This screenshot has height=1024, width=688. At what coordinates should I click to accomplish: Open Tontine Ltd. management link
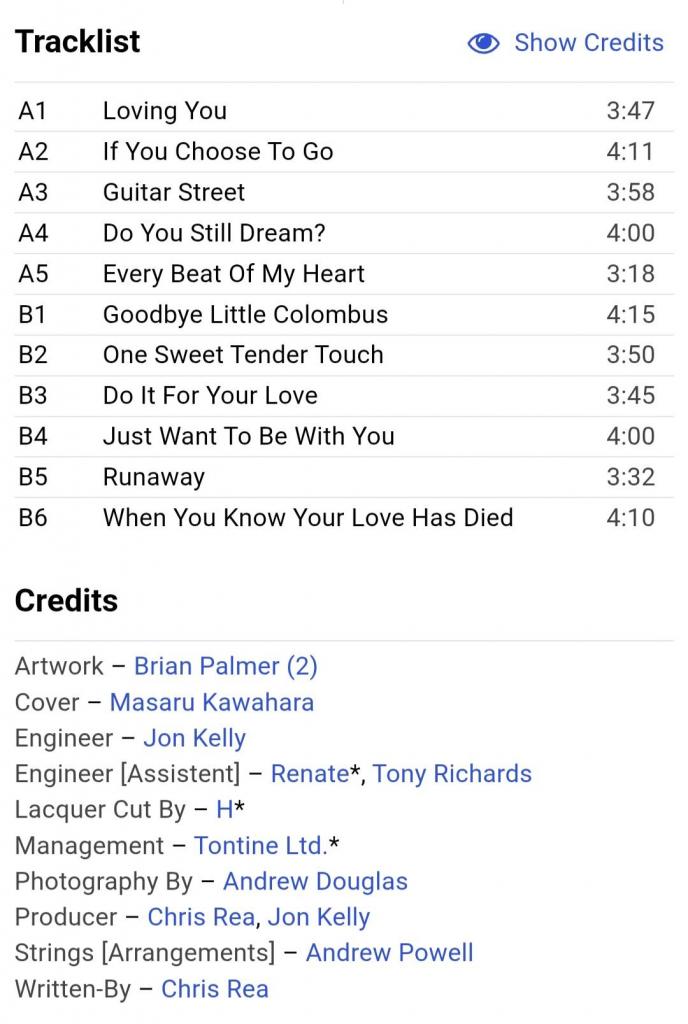[x=260, y=846]
